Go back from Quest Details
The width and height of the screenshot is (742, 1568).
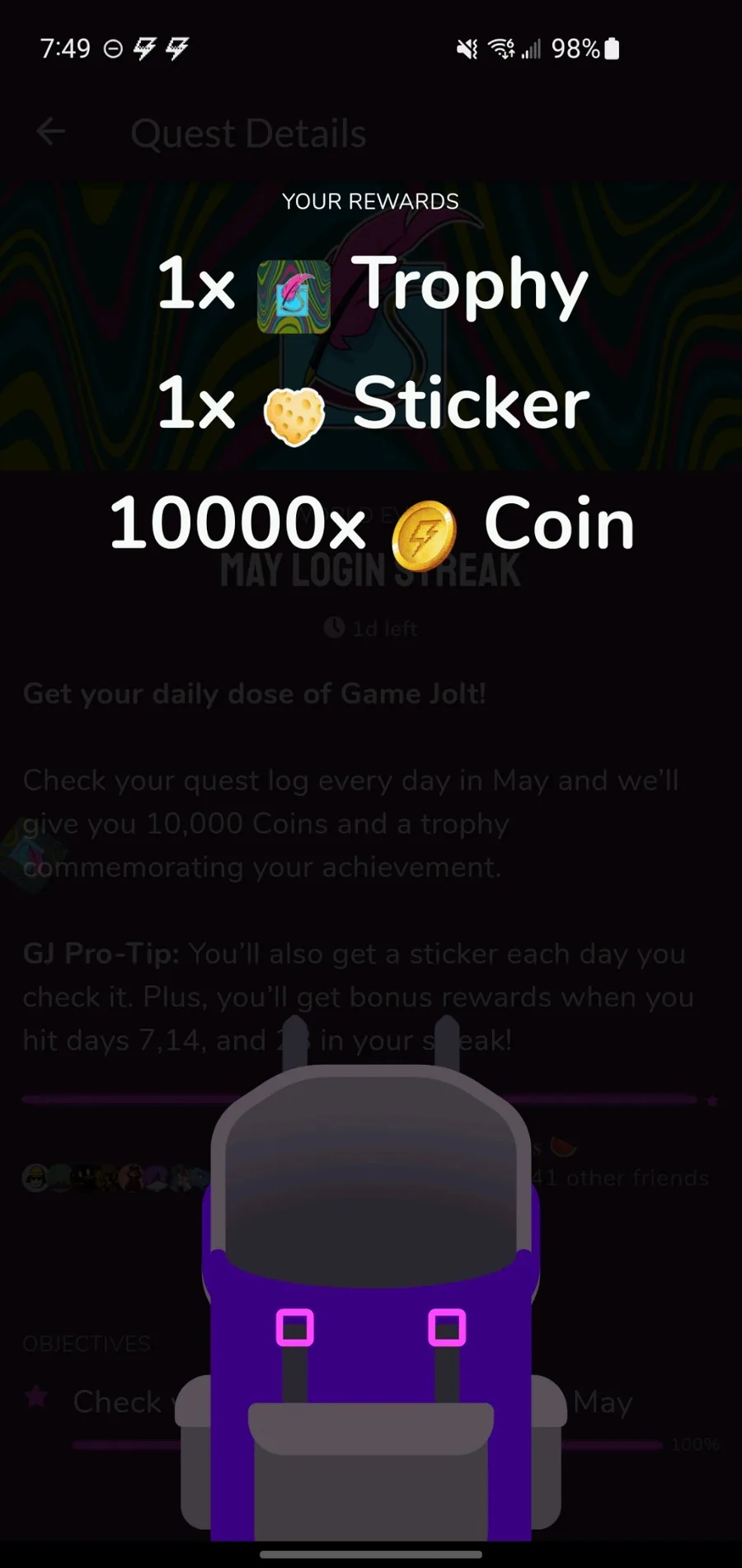pyautogui.click(x=51, y=132)
